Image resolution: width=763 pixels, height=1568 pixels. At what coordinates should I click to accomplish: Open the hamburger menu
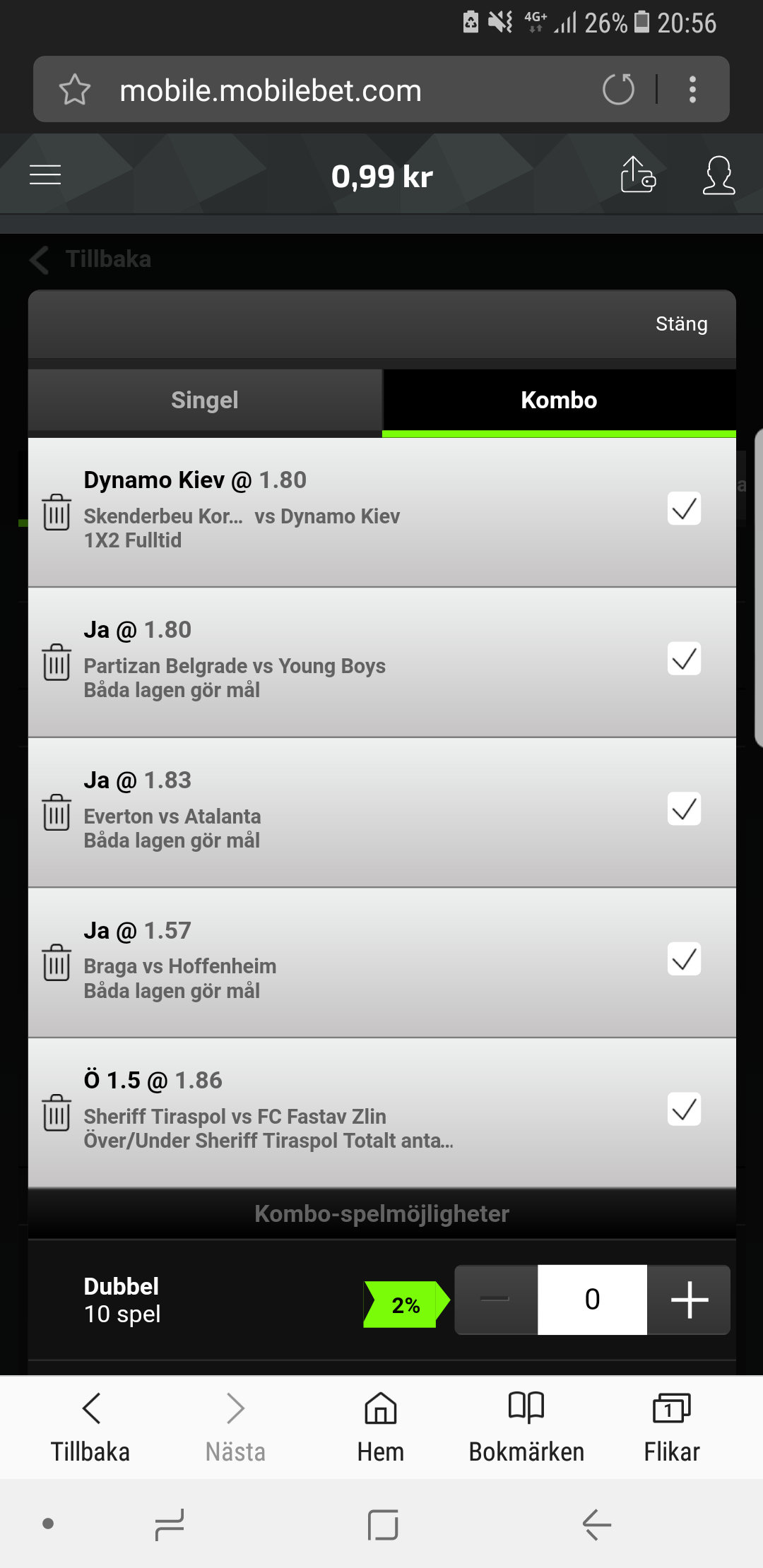45,174
